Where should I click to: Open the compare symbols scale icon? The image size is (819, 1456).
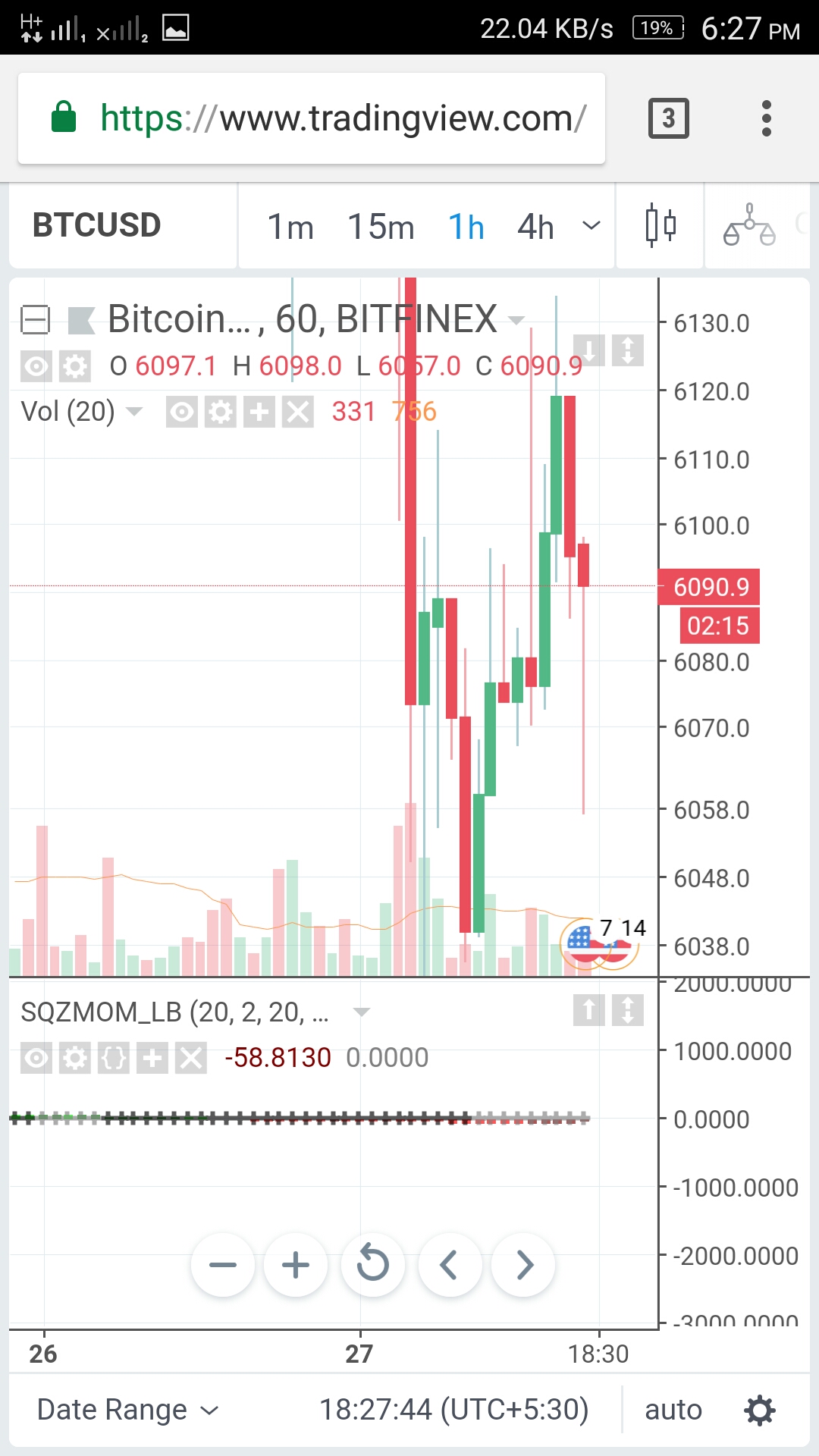tap(749, 225)
